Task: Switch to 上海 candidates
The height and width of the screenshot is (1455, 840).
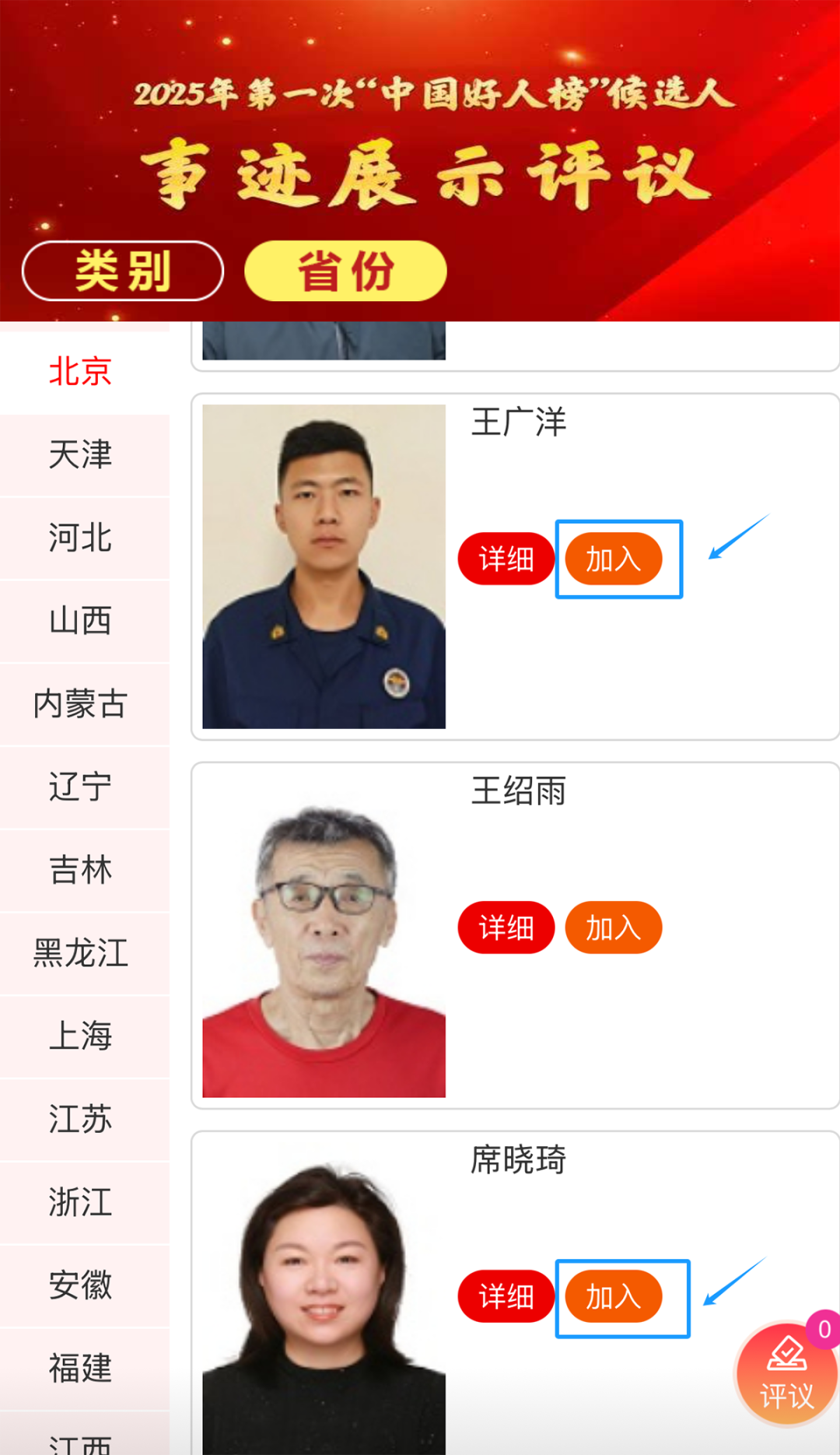Action: 81,1036
